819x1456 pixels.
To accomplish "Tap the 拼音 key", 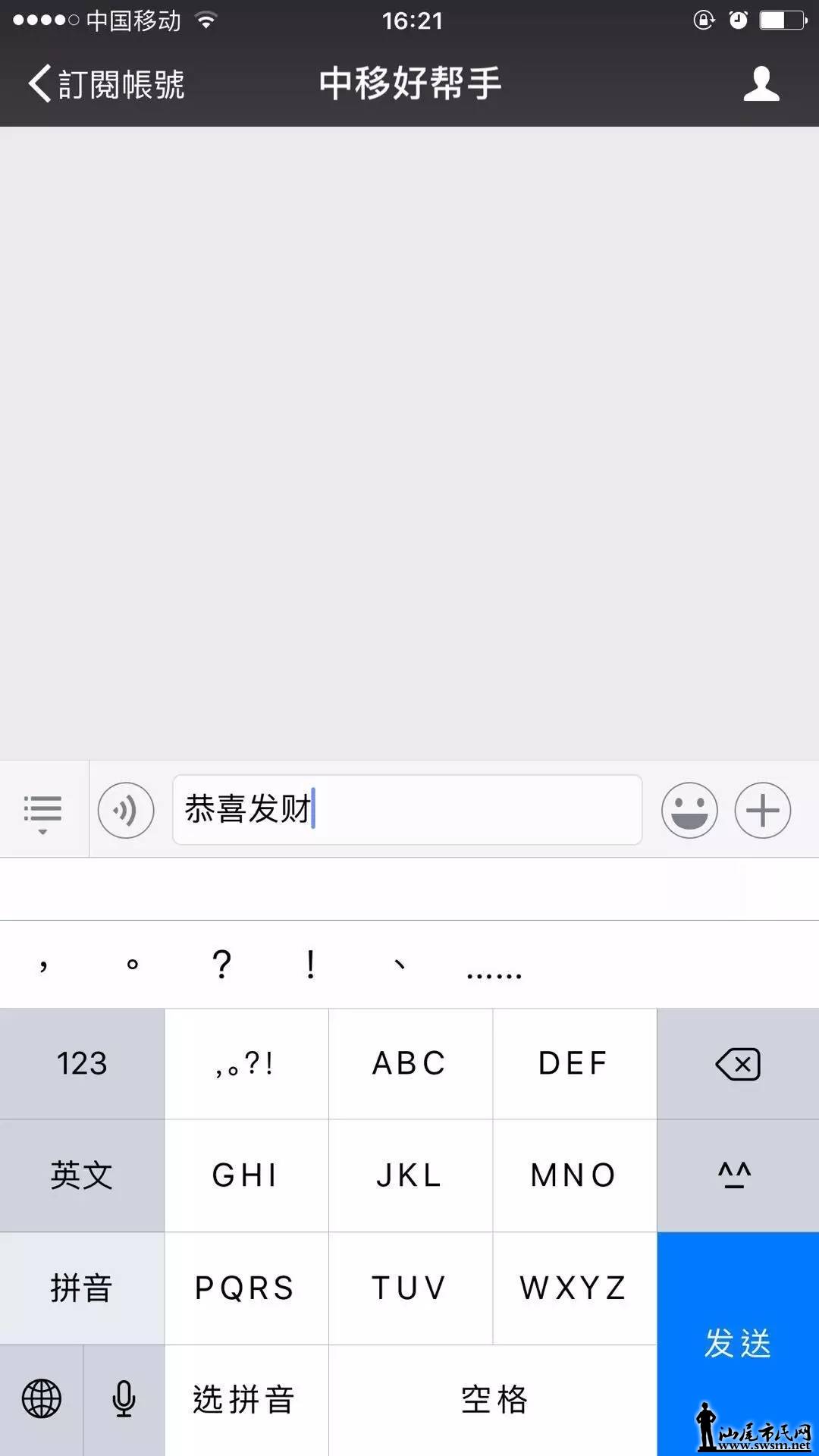I will 82,1288.
